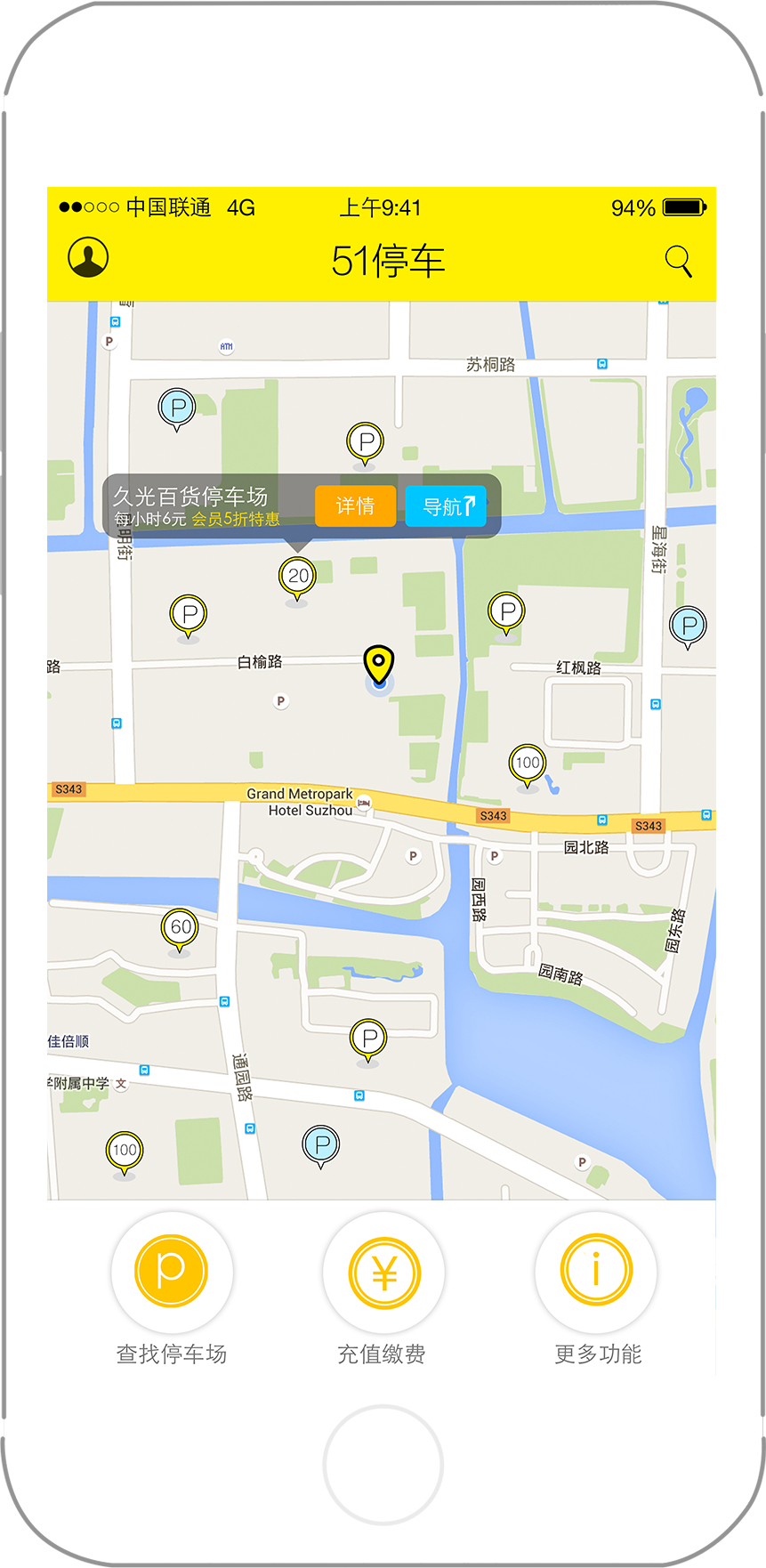This screenshot has height=1568, width=766.
Task: Open the user profile icon
Action: 88,257
